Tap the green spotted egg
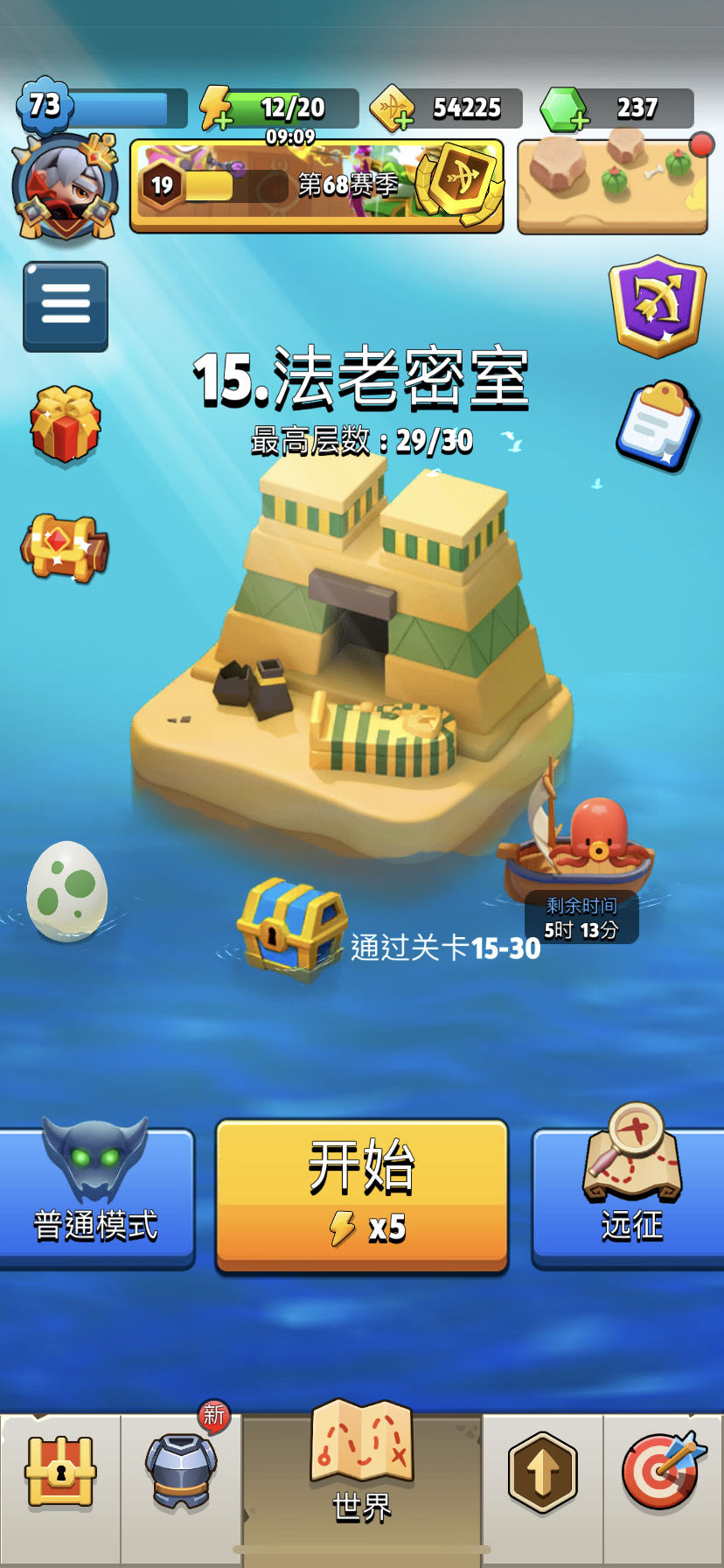Screen dimensions: 724x1568 pos(66,892)
